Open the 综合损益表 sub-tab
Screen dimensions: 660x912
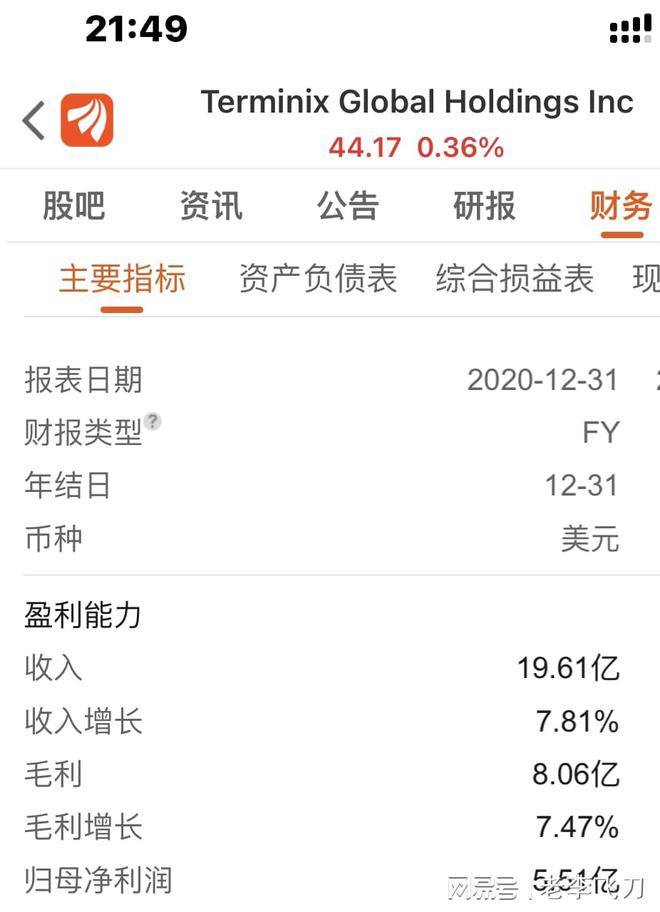[514, 279]
